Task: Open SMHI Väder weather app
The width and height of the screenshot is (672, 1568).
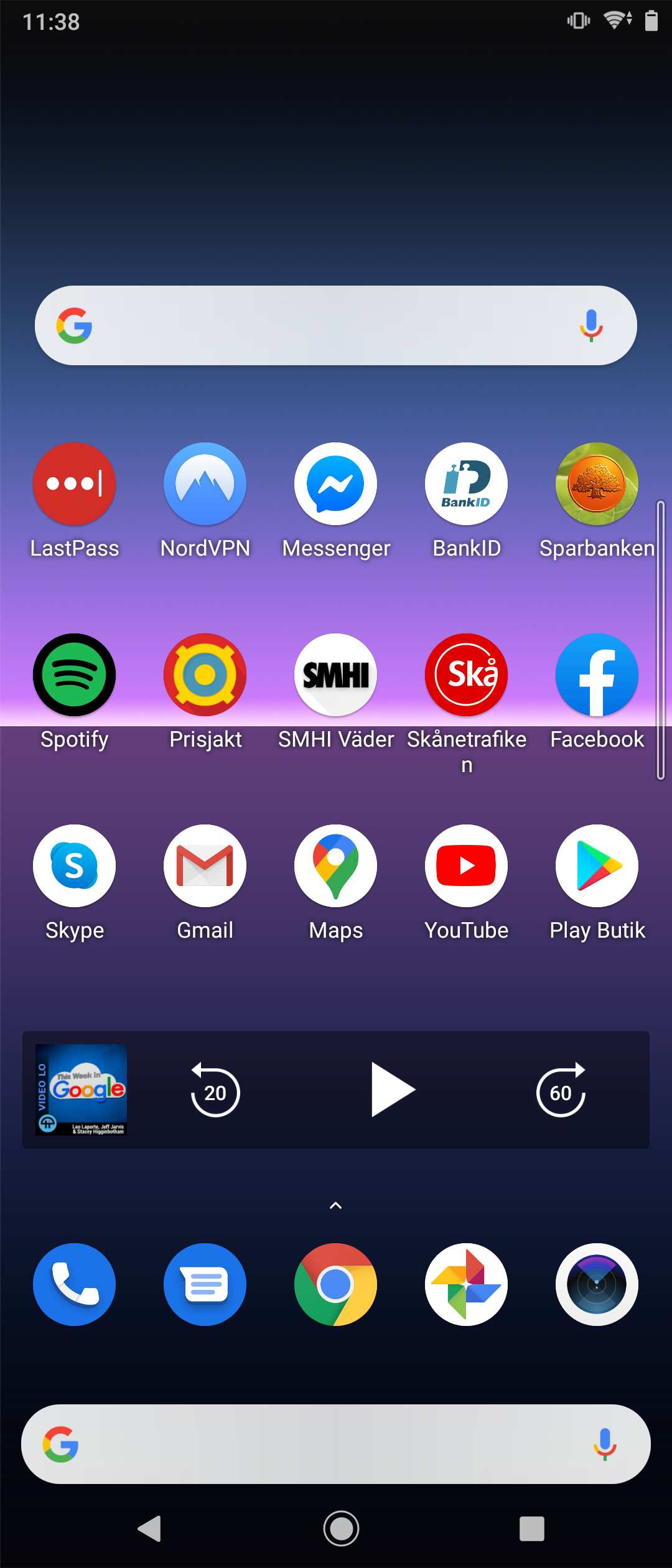Action: coord(335,674)
